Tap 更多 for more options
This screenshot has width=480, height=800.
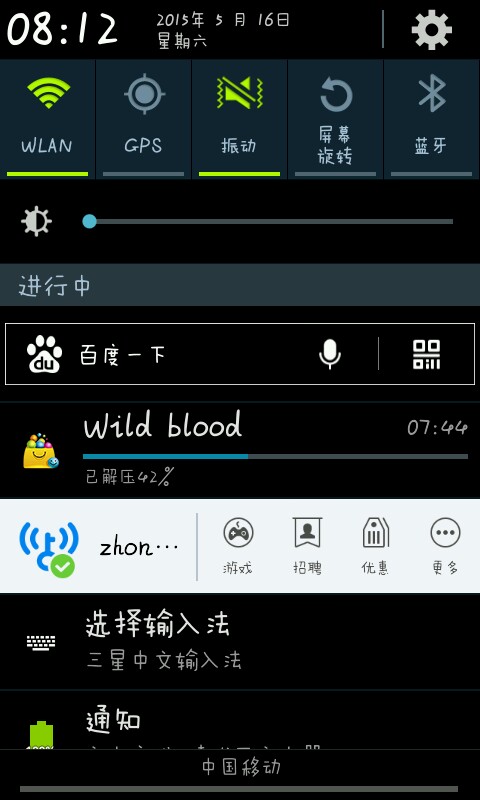pyautogui.click(x=445, y=546)
